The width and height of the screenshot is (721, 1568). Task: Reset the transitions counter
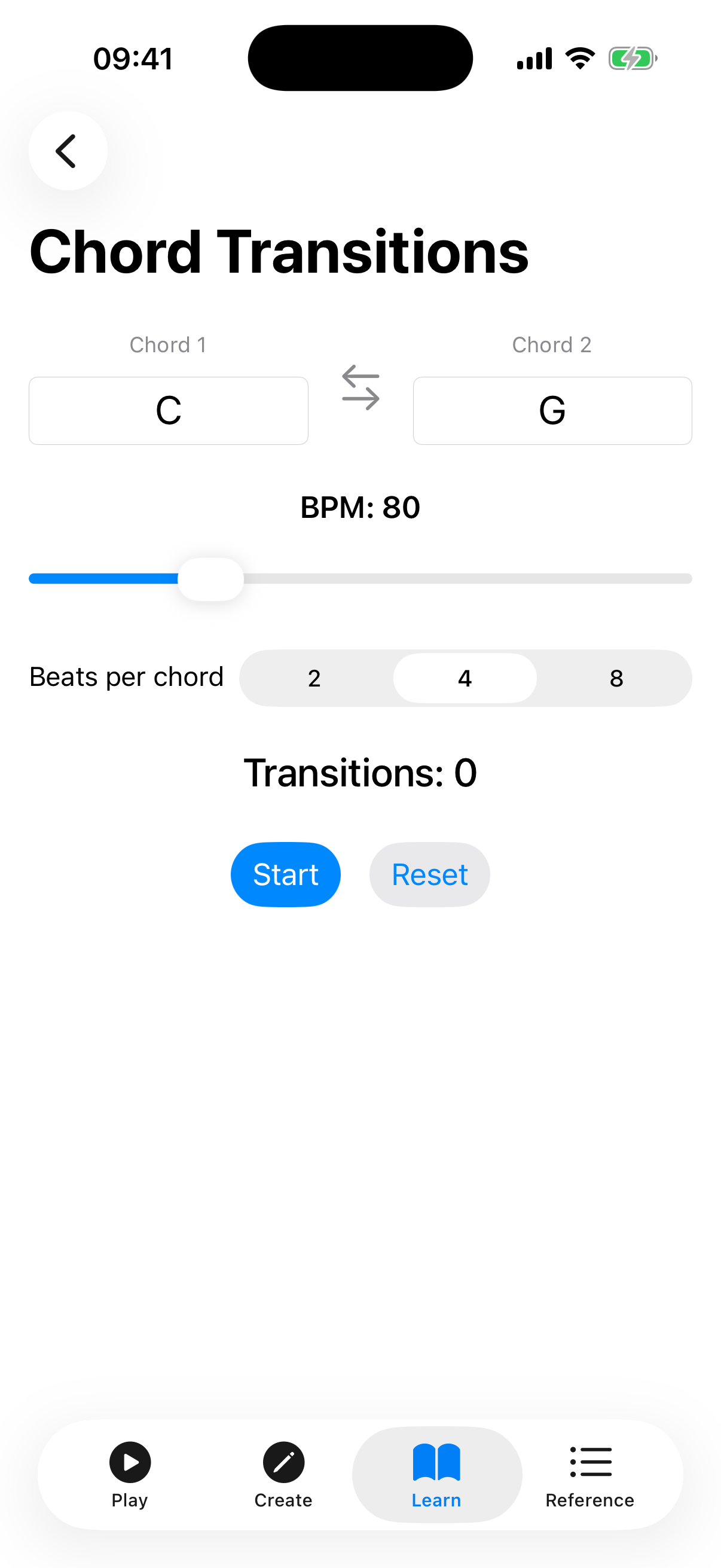point(429,874)
